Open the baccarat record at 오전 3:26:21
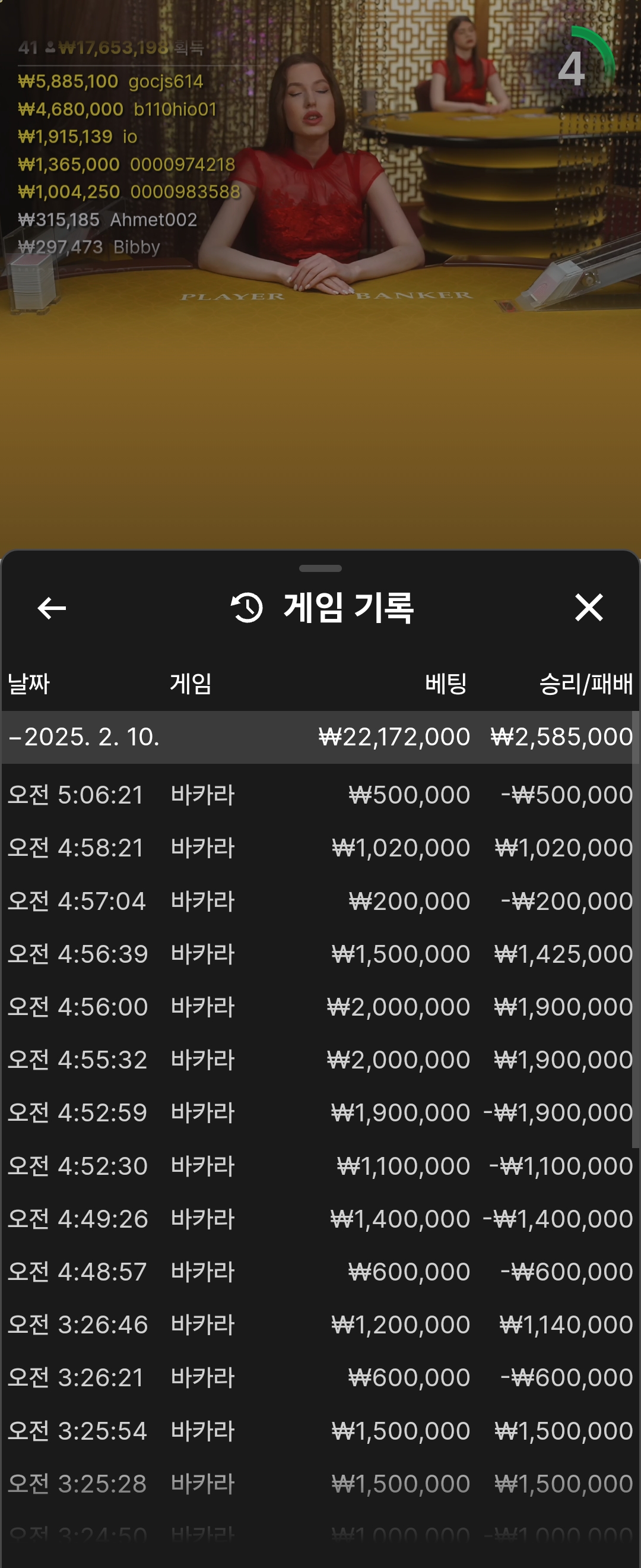Screen dimensions: 641x1568 pos(320,1377)
